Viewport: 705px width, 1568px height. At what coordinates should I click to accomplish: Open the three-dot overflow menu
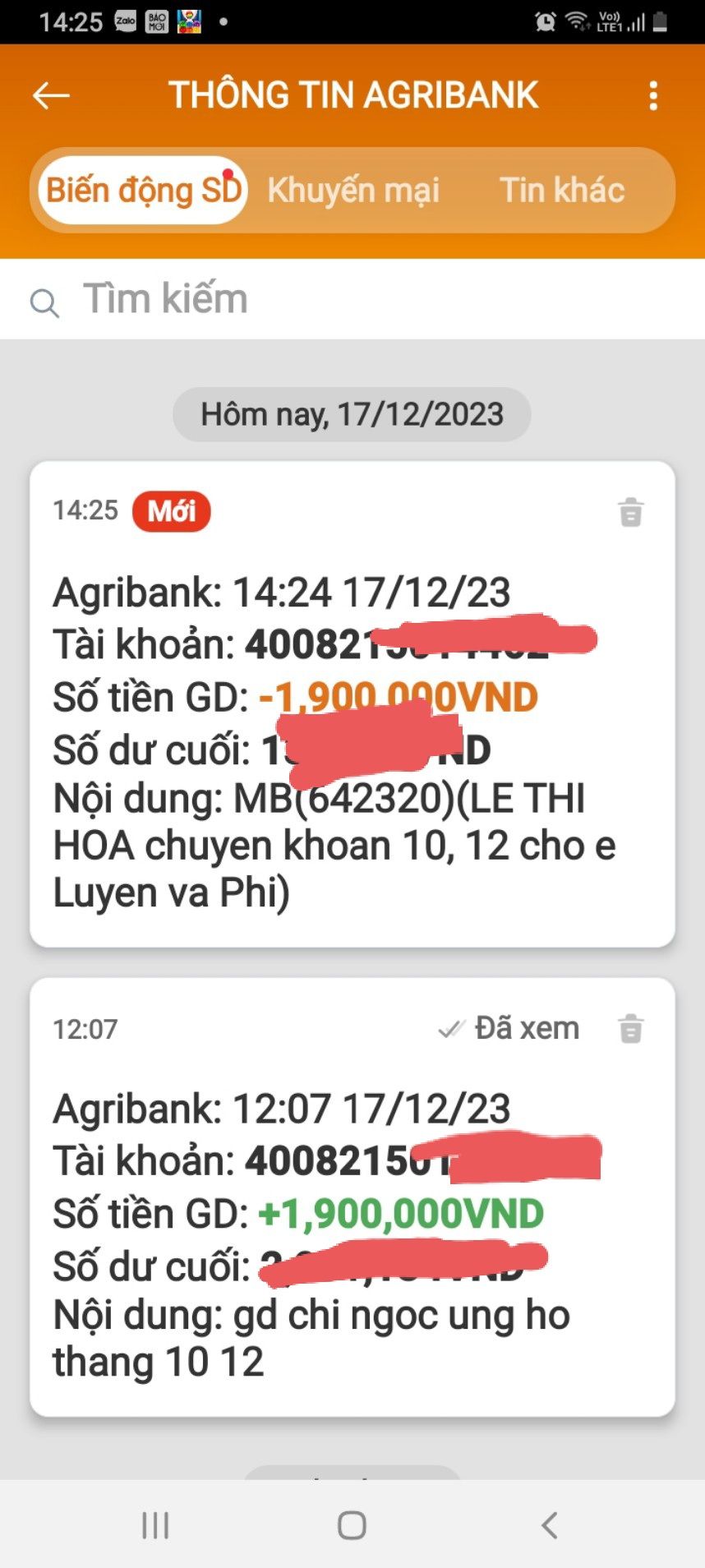(x=653, y=96)
